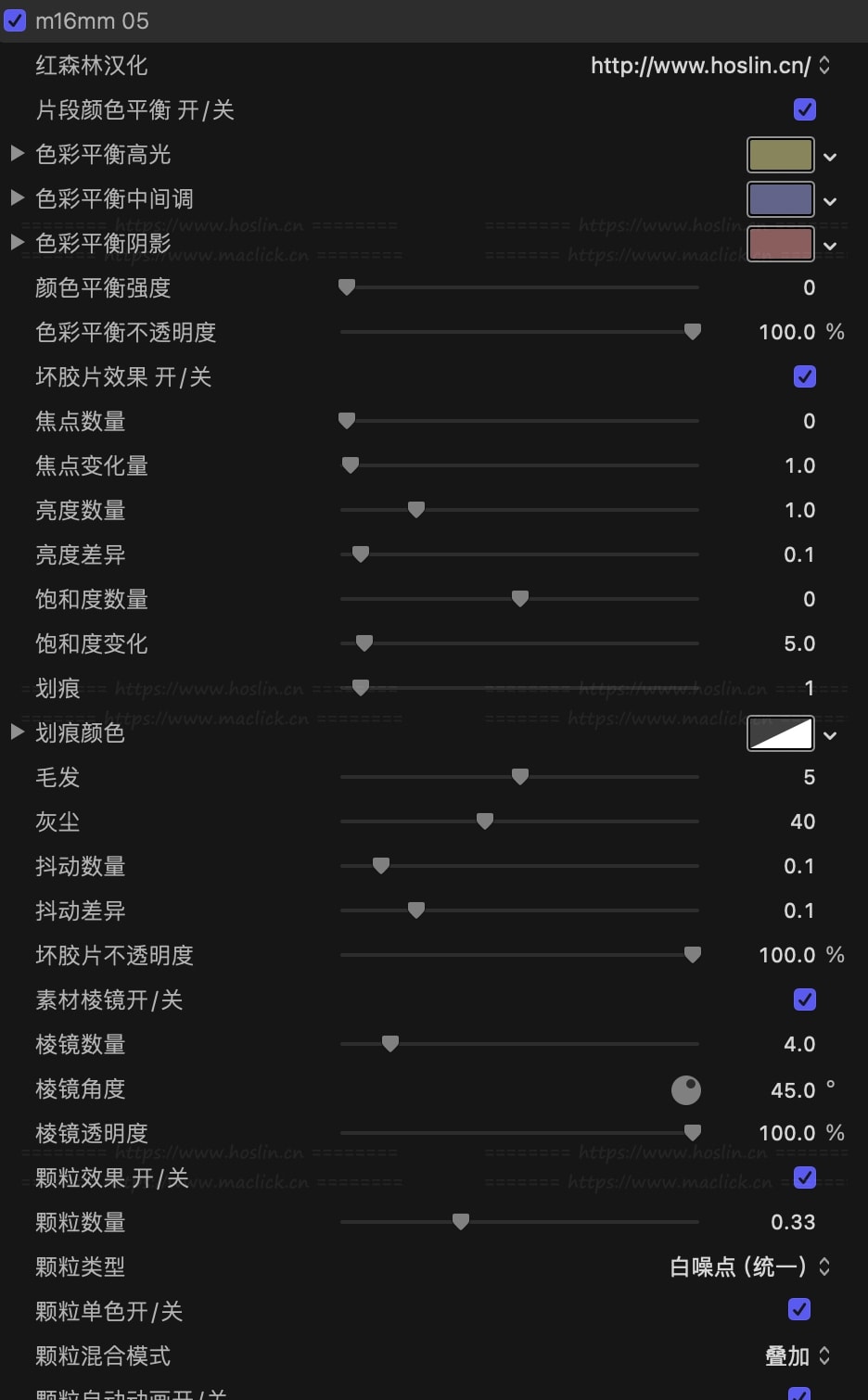Click the 饱和度数量 slider handle
The width and height of the screenshot is (868, 1400).
520,599
